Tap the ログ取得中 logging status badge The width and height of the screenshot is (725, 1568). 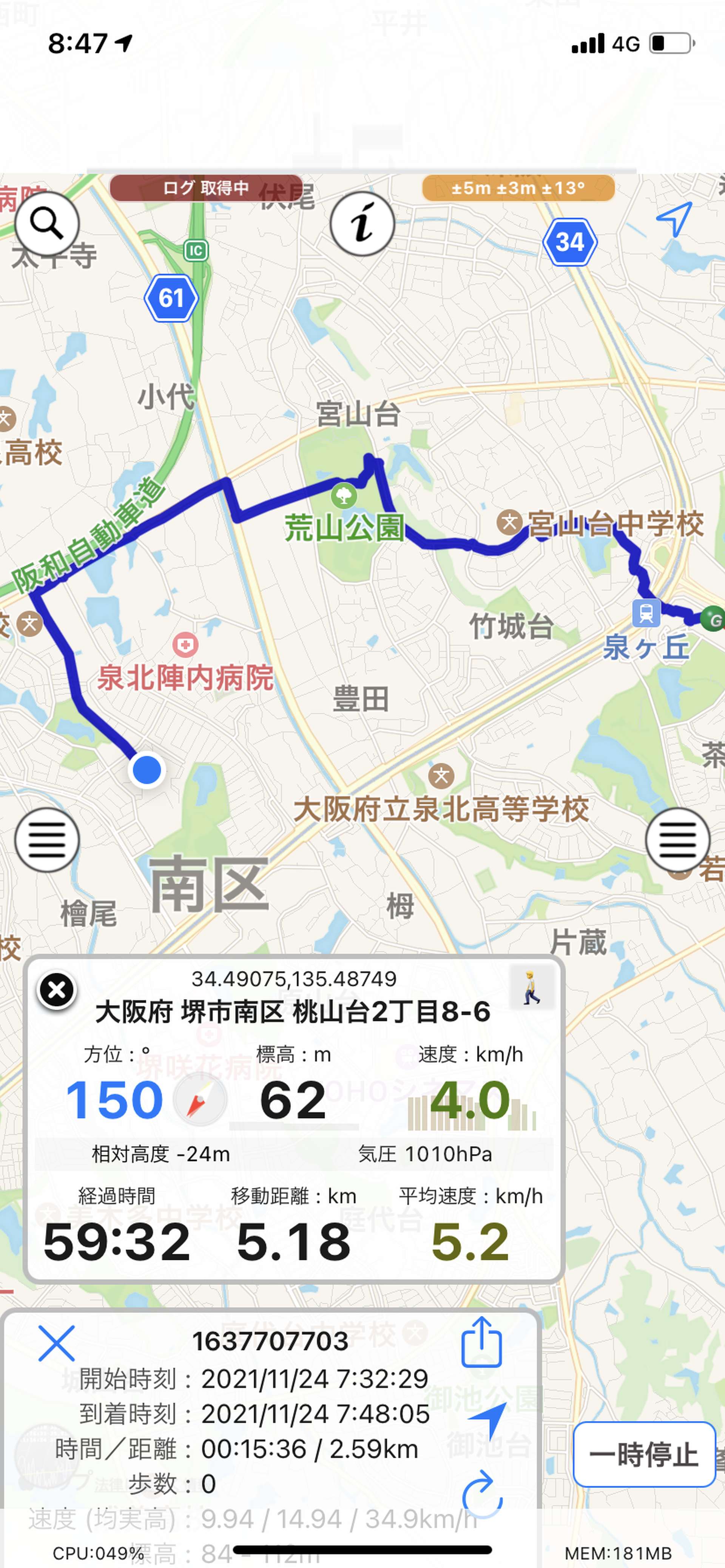tap(206, 188)
